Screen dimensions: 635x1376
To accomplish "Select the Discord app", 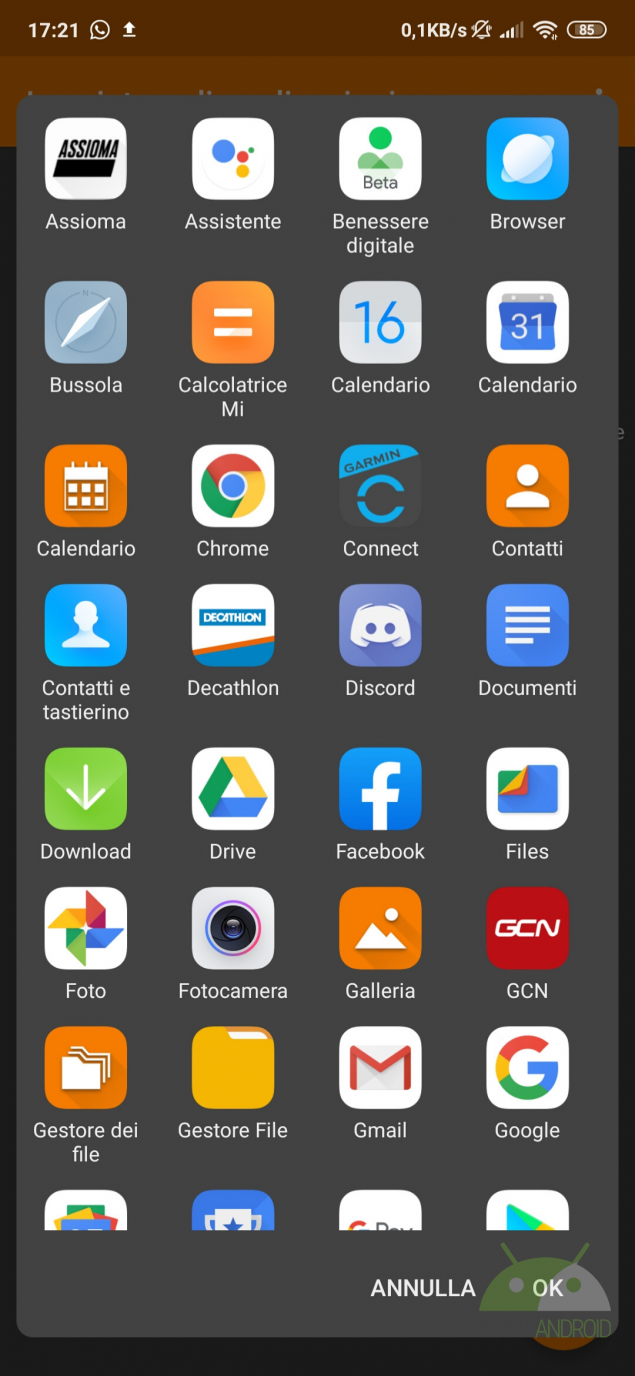I will 380,626.
